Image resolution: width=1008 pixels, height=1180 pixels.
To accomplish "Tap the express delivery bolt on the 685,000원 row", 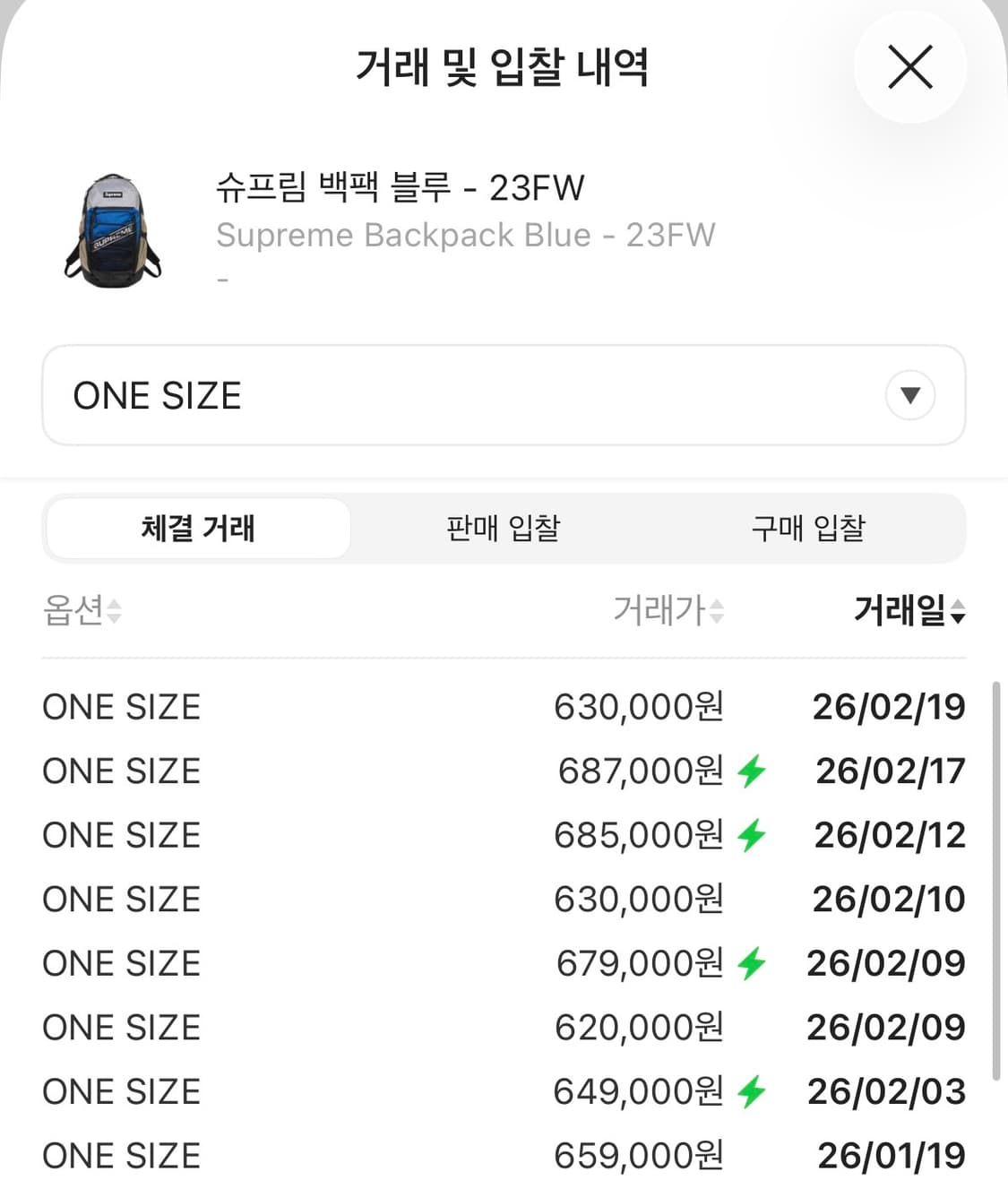I will tap(751, 835).
